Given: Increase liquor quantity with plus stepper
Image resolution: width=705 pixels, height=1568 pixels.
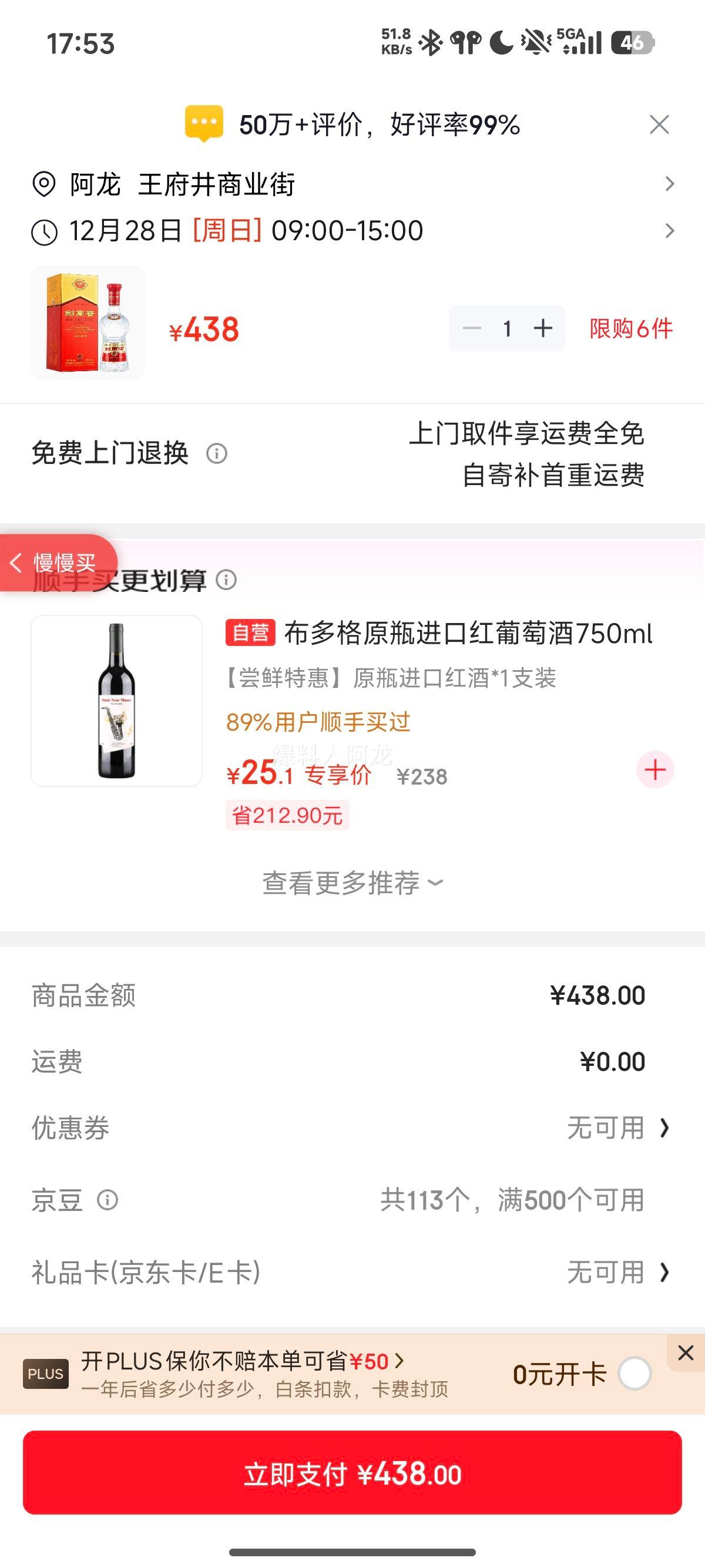Looking at the screenshot, I should [x=543, y=328].
